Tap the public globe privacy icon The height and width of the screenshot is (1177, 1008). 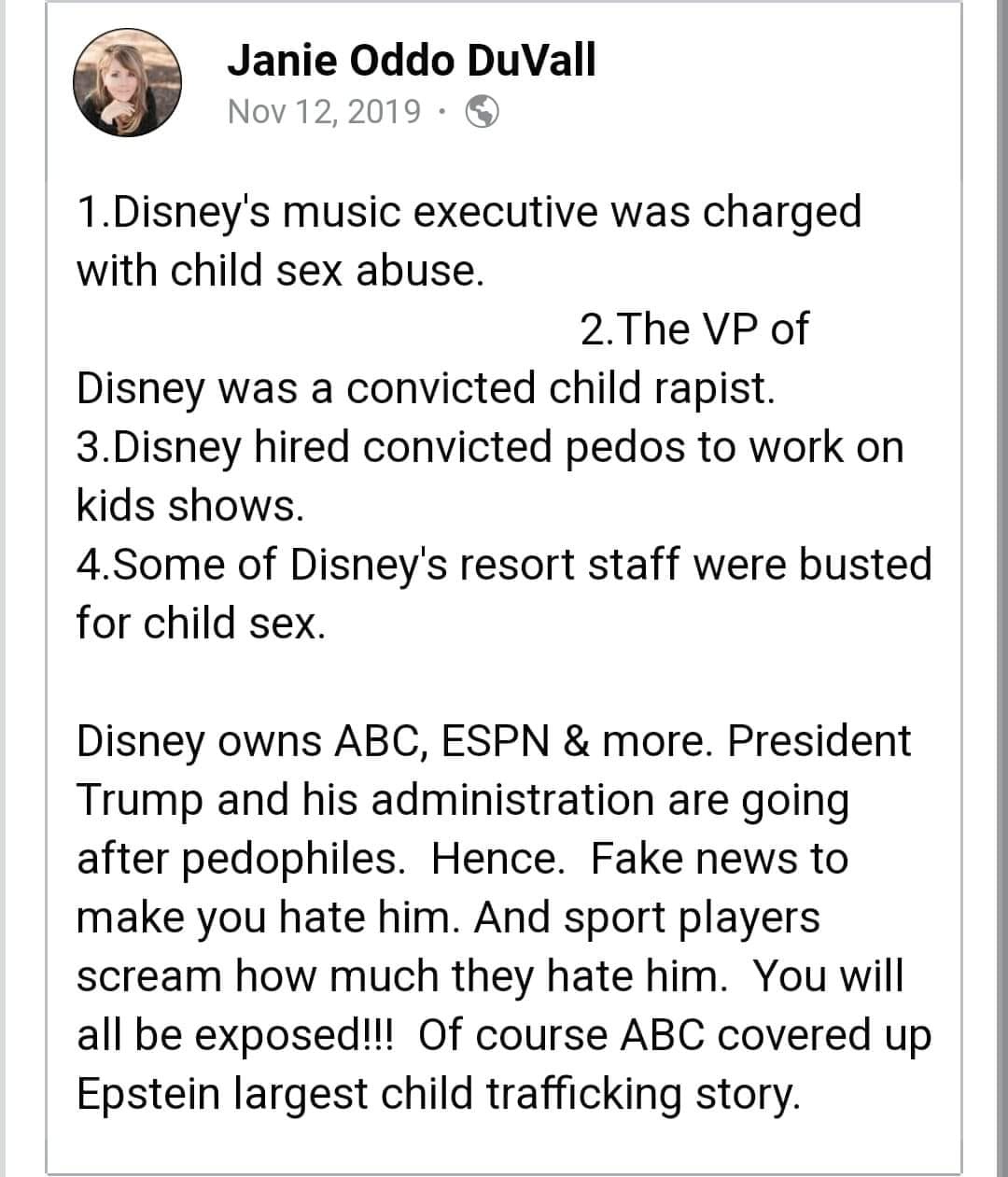(x=483, y=112)
